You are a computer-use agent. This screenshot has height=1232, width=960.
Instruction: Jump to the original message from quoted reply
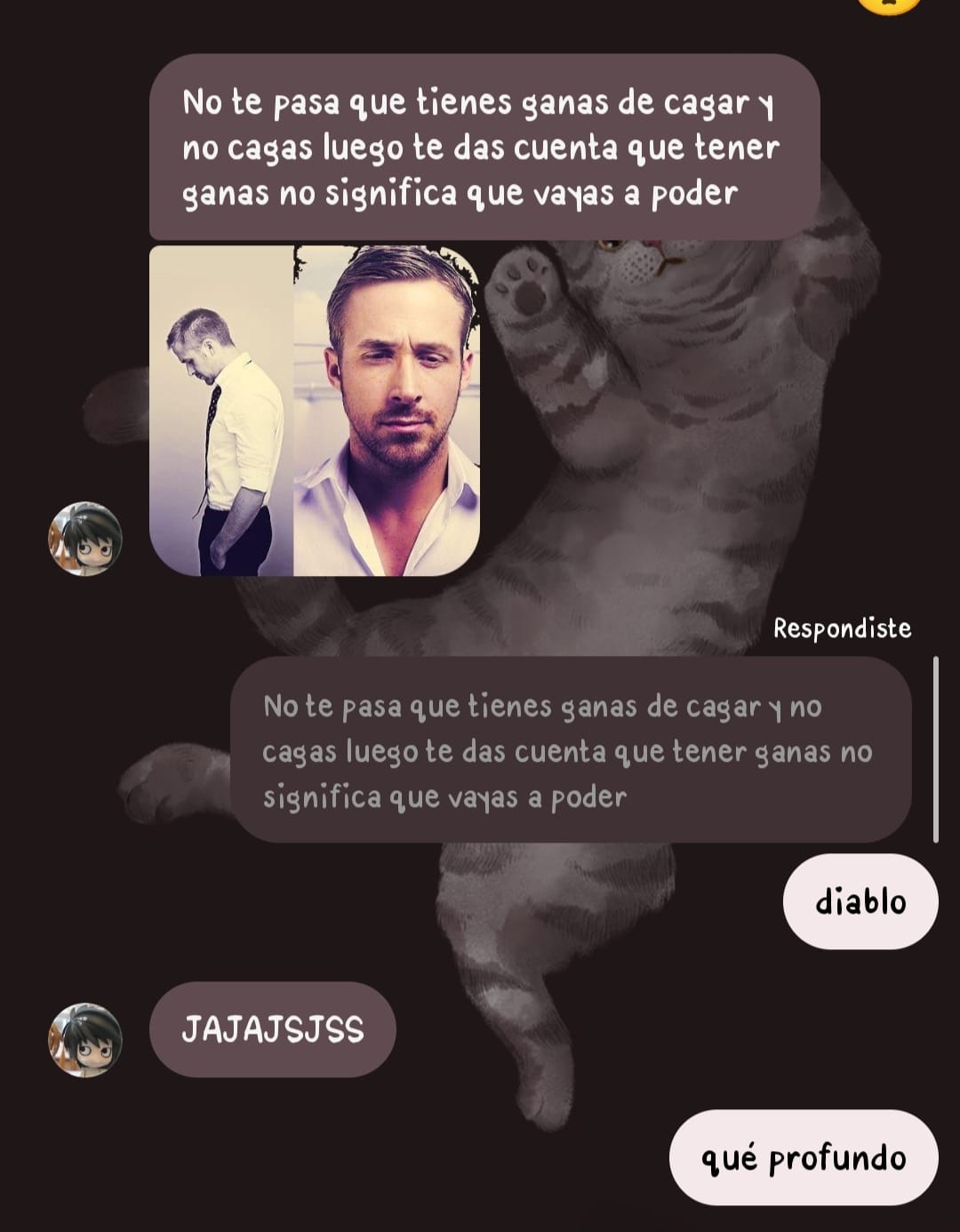coord(571,750)
